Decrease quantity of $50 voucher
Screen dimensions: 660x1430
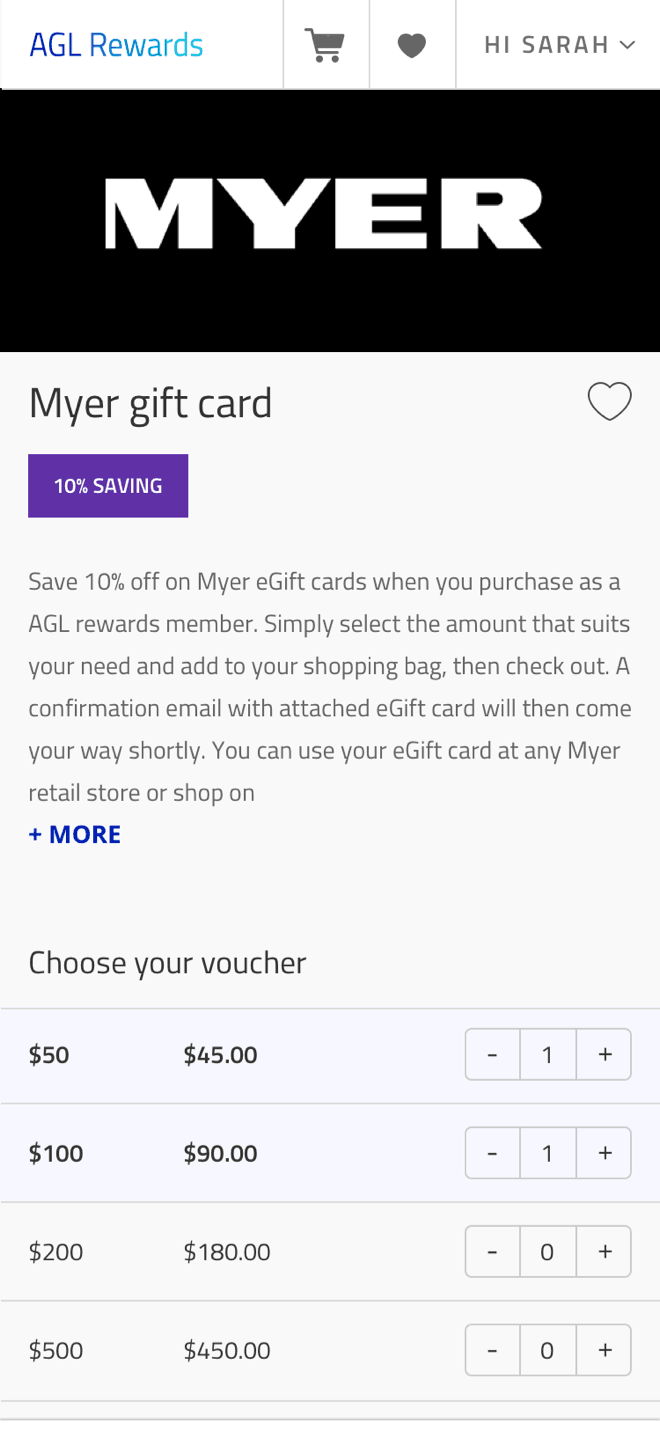[x=492, y=1055]
